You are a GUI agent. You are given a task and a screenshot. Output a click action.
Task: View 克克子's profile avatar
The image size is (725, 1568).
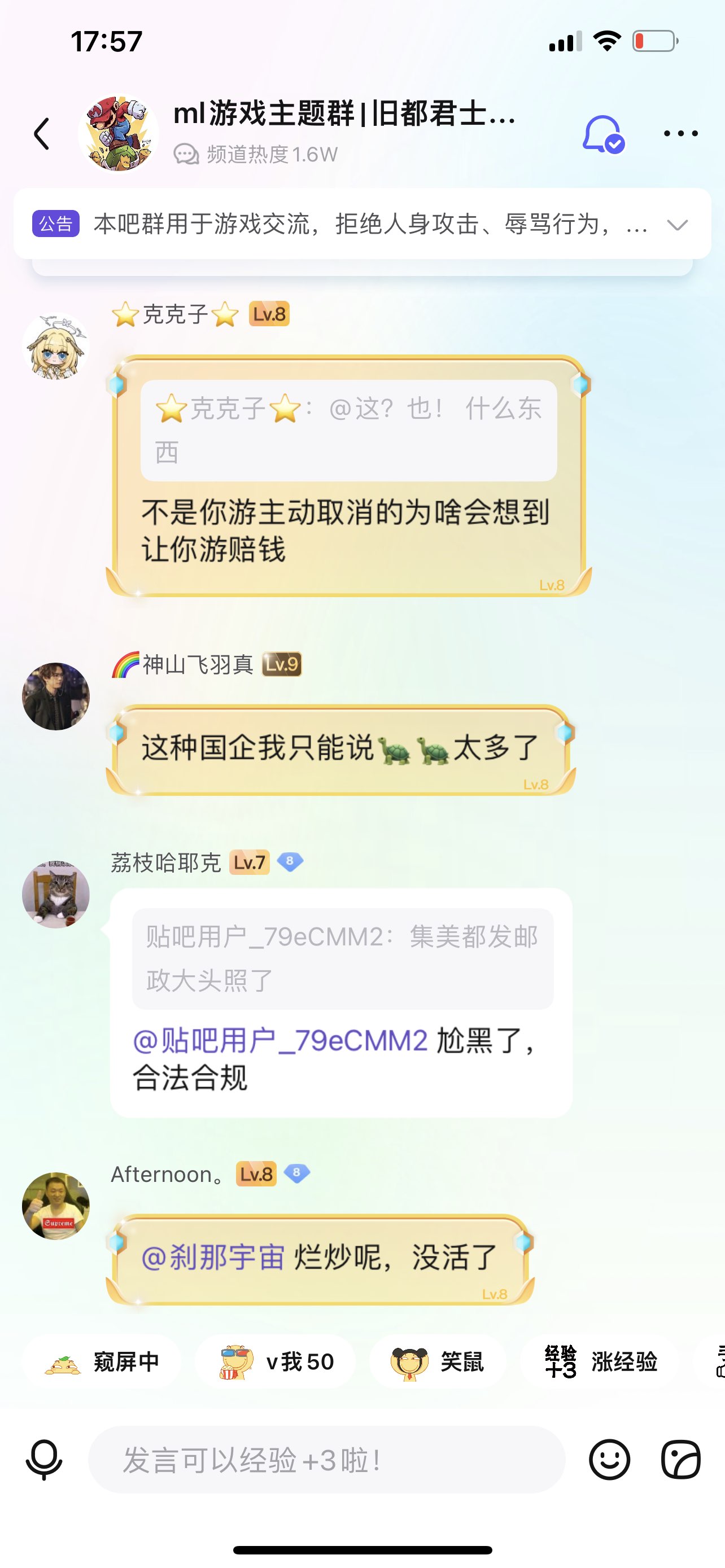pos(56,347)
